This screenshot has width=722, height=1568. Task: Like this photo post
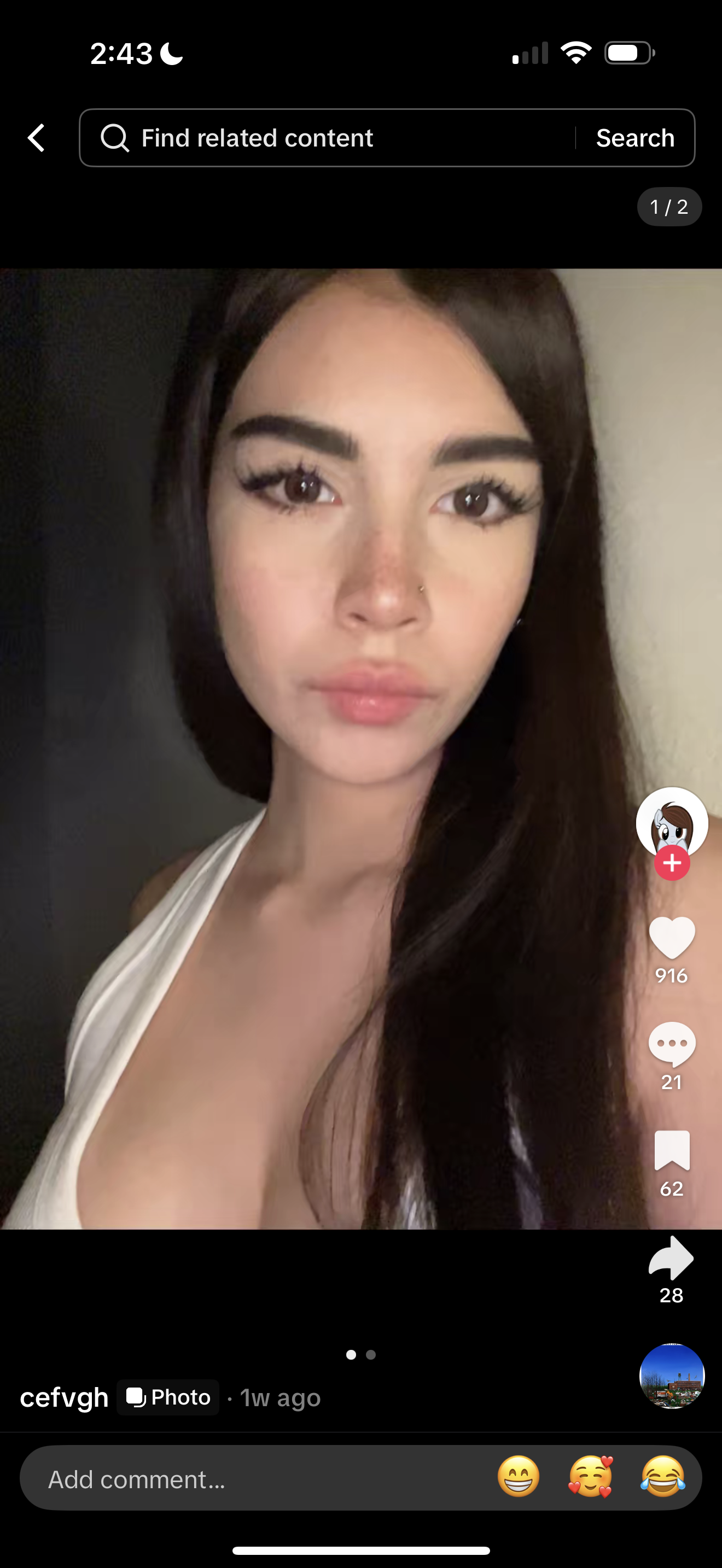672,938
